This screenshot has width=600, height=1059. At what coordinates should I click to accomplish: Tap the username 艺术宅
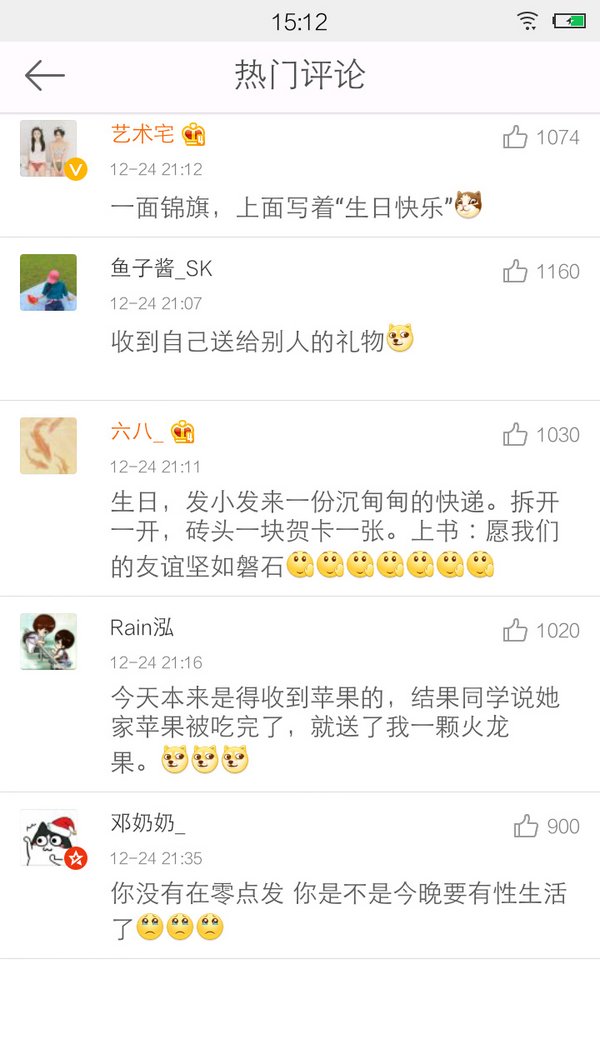[x=142, y=134]
